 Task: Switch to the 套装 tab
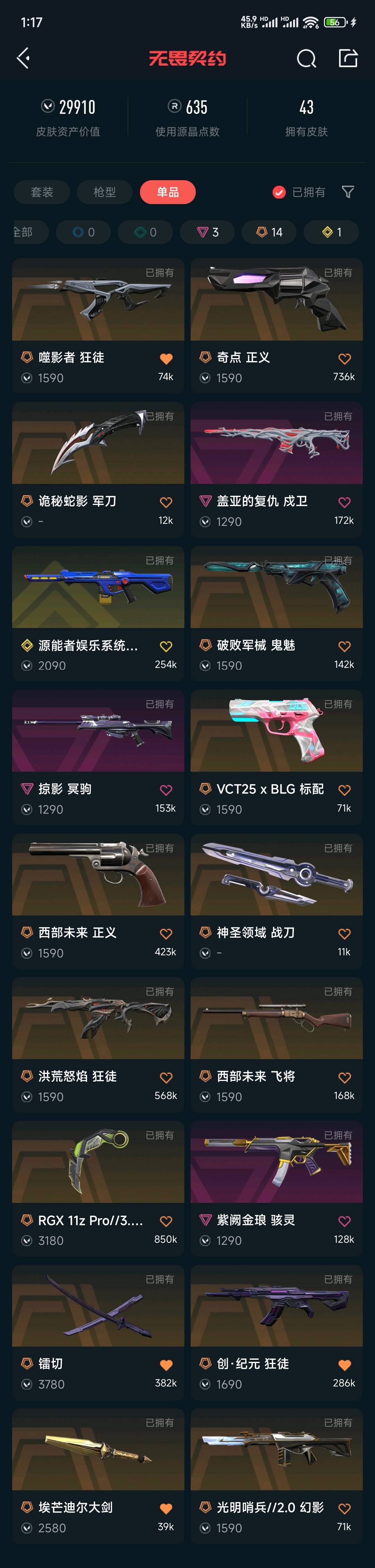click(x=42, y=192)
